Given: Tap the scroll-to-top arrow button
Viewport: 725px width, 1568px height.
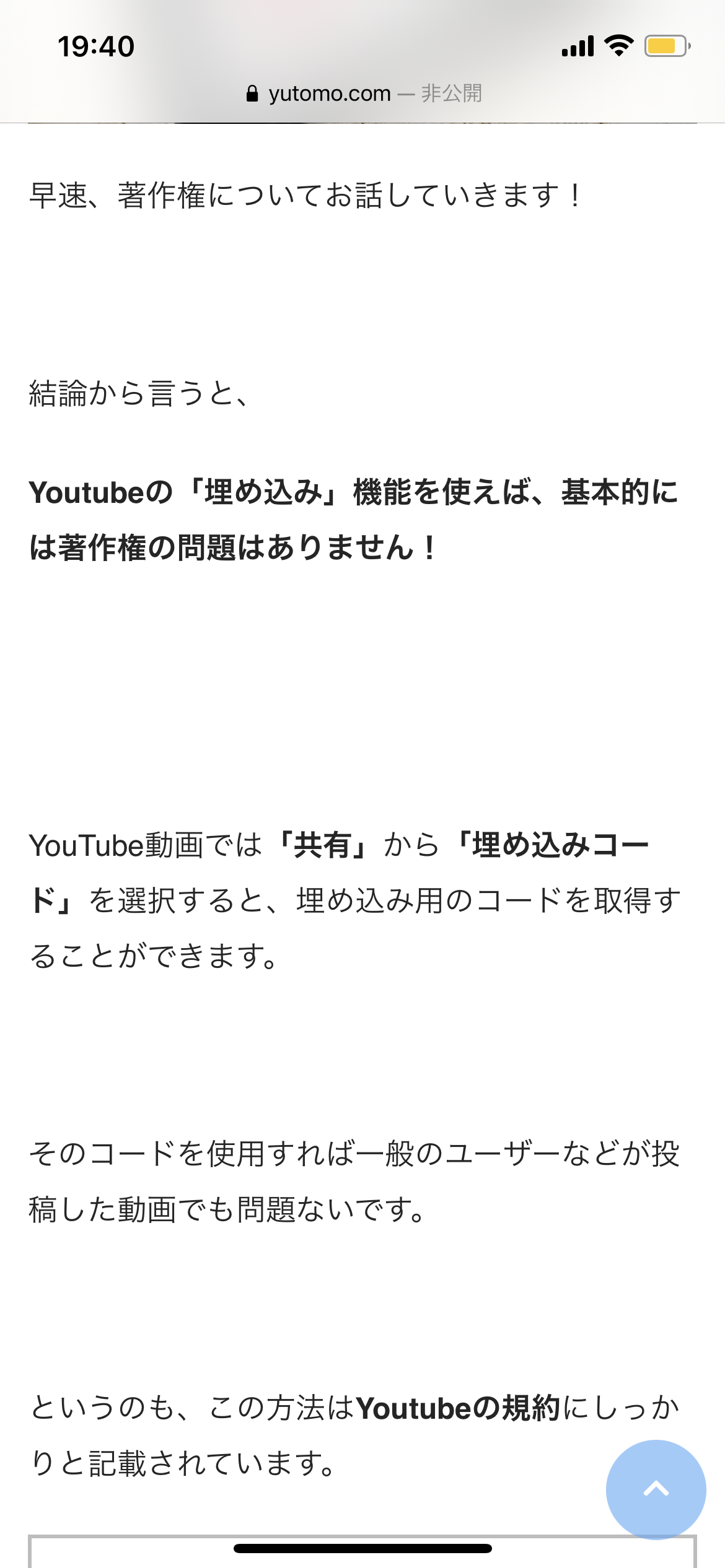Looking at the screenshot, I should (x=656, y=1489).
